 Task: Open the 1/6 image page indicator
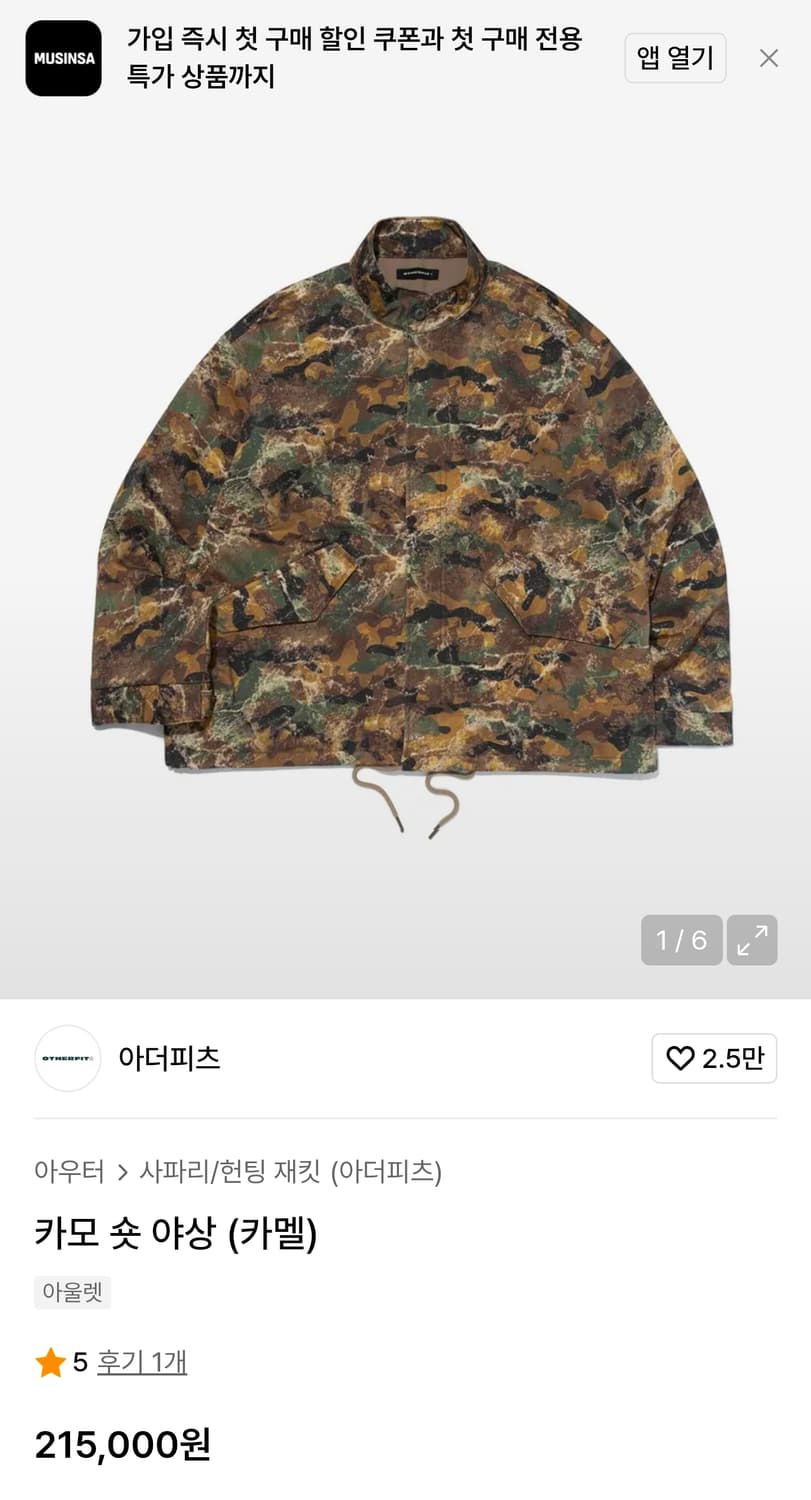[681, 940]
